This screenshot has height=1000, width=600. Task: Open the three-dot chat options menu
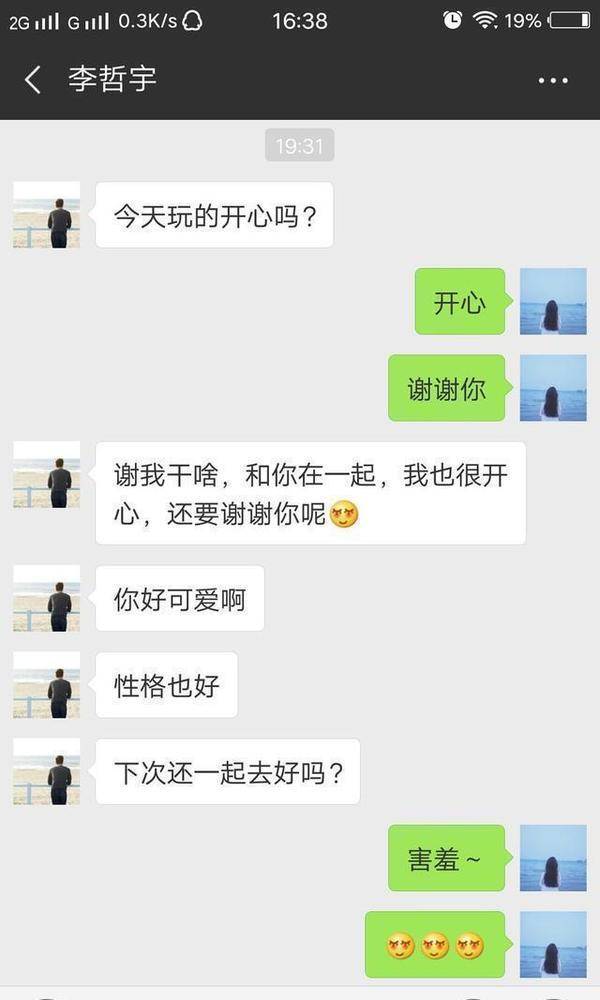[553, 80]
